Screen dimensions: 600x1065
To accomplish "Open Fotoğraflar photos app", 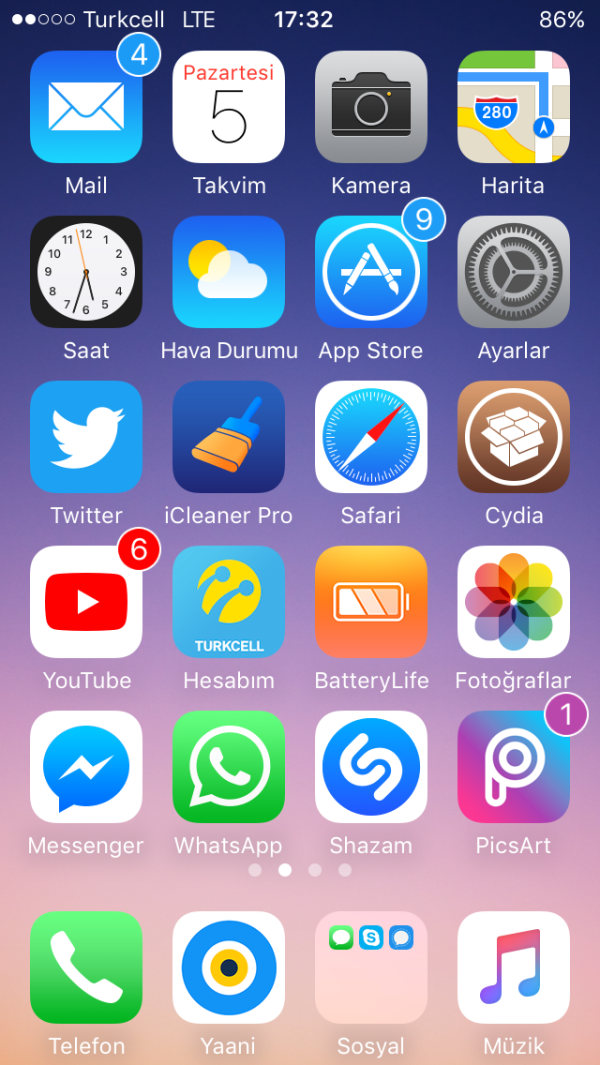I will click(513, 602).
